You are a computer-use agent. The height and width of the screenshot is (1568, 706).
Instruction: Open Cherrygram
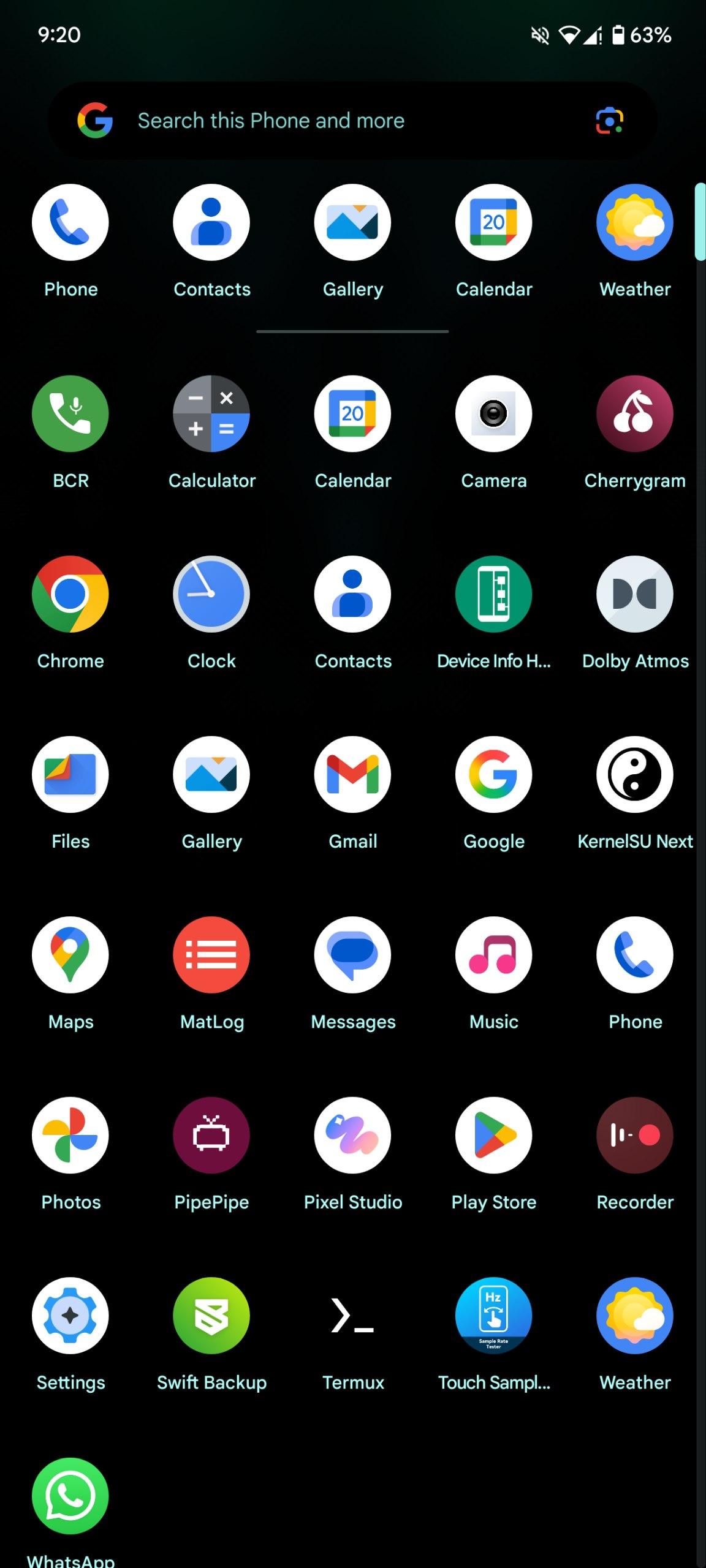pyautogui.click(x=635, y=413)
